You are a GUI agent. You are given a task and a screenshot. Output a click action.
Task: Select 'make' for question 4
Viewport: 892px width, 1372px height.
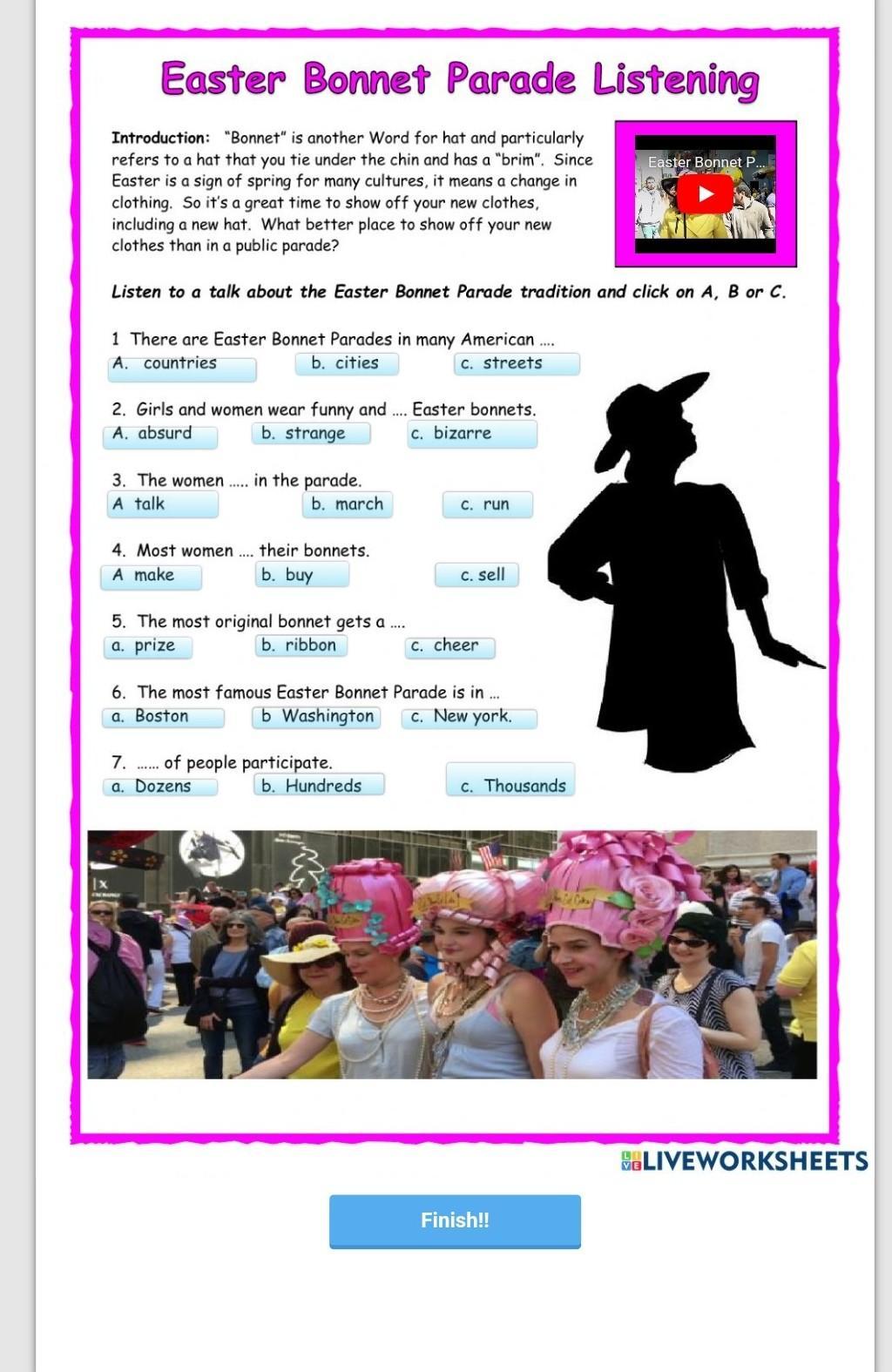point(152,576)
